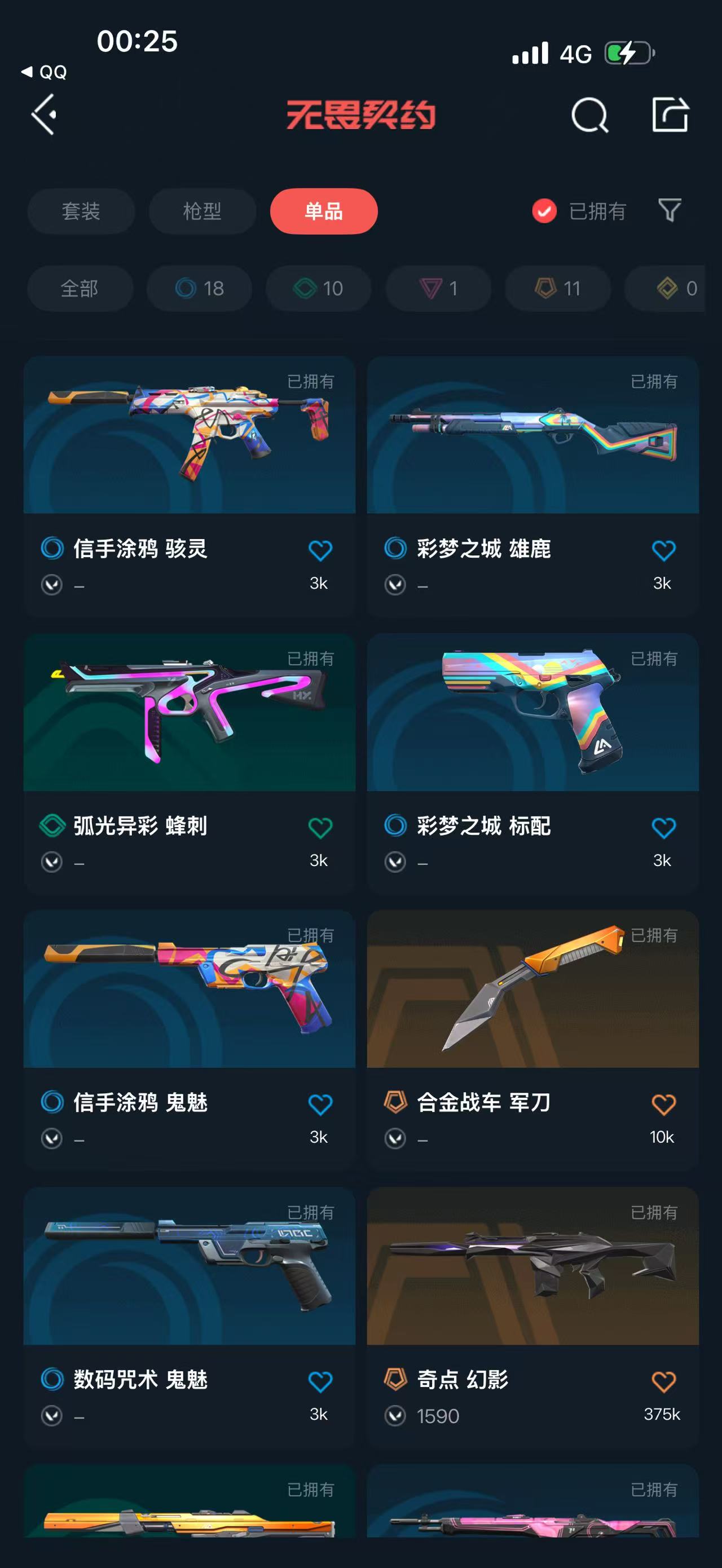Open the 弧光异彩 蜂刺 skin card
This screenshot has height=1568, width=722.
point(190,712)
